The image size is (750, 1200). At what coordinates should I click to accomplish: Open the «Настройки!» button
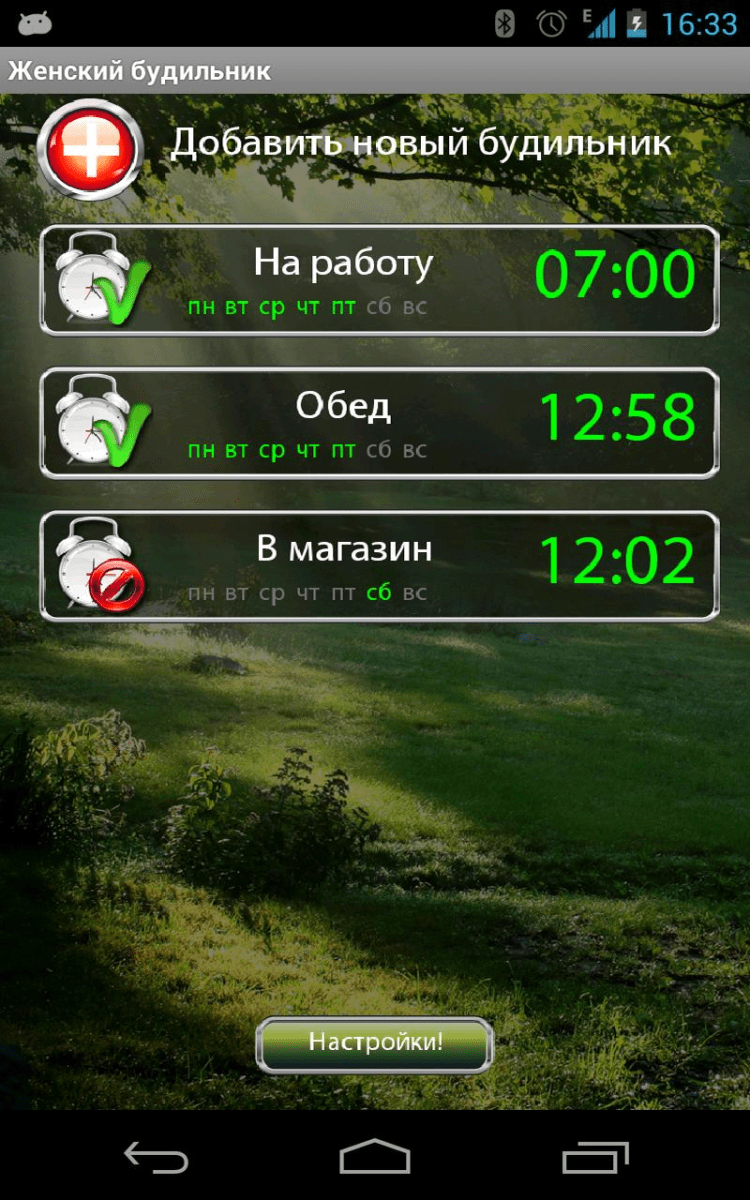pos(375,1044)
